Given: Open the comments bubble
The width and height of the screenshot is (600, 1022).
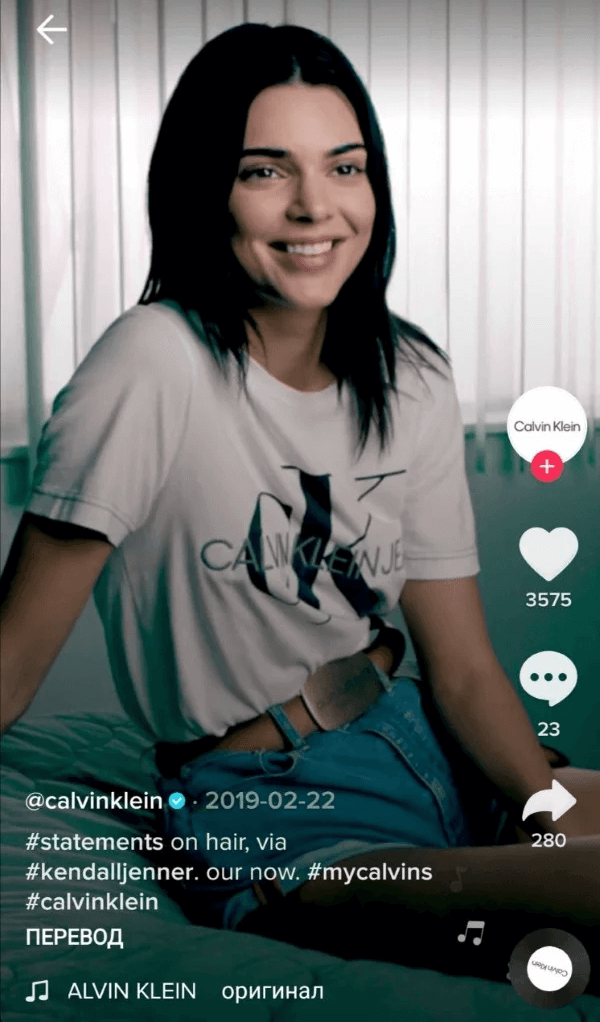Looking at the screenshot, I should point(549,678).
